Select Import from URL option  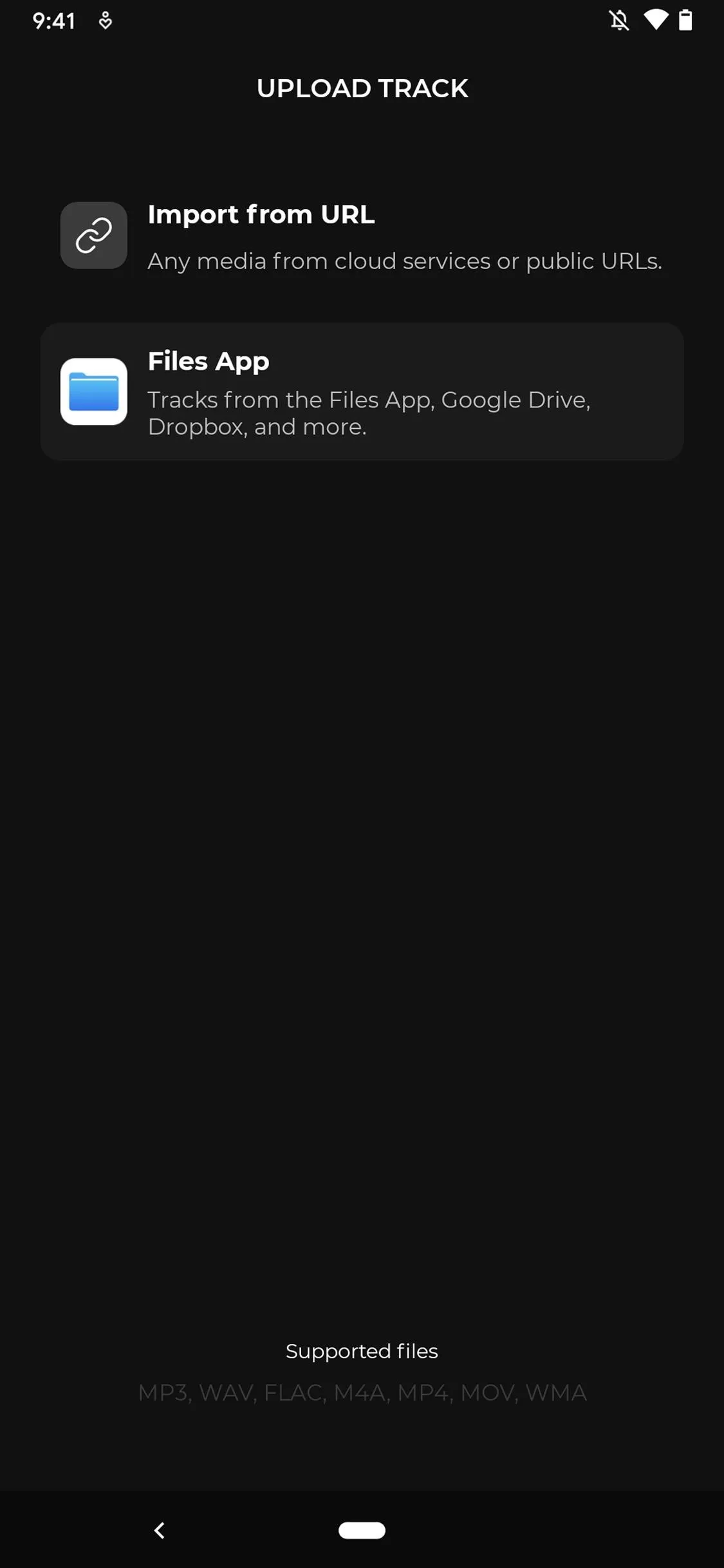click(x=362, y=236)
